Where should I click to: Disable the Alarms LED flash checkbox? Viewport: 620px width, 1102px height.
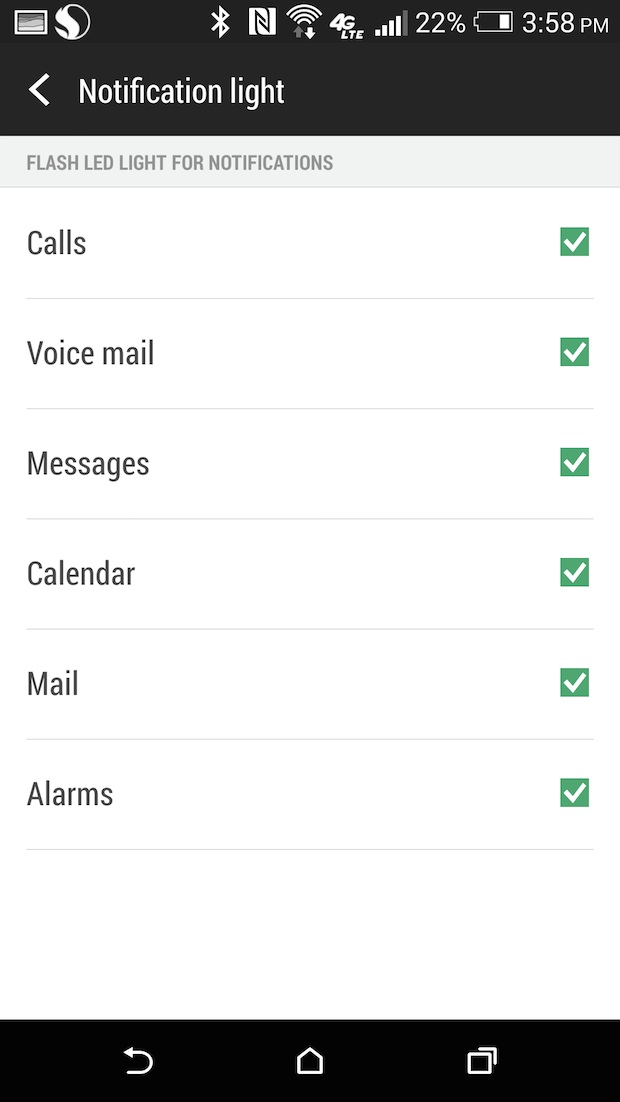pyautogui.click(x=574, y=793)
